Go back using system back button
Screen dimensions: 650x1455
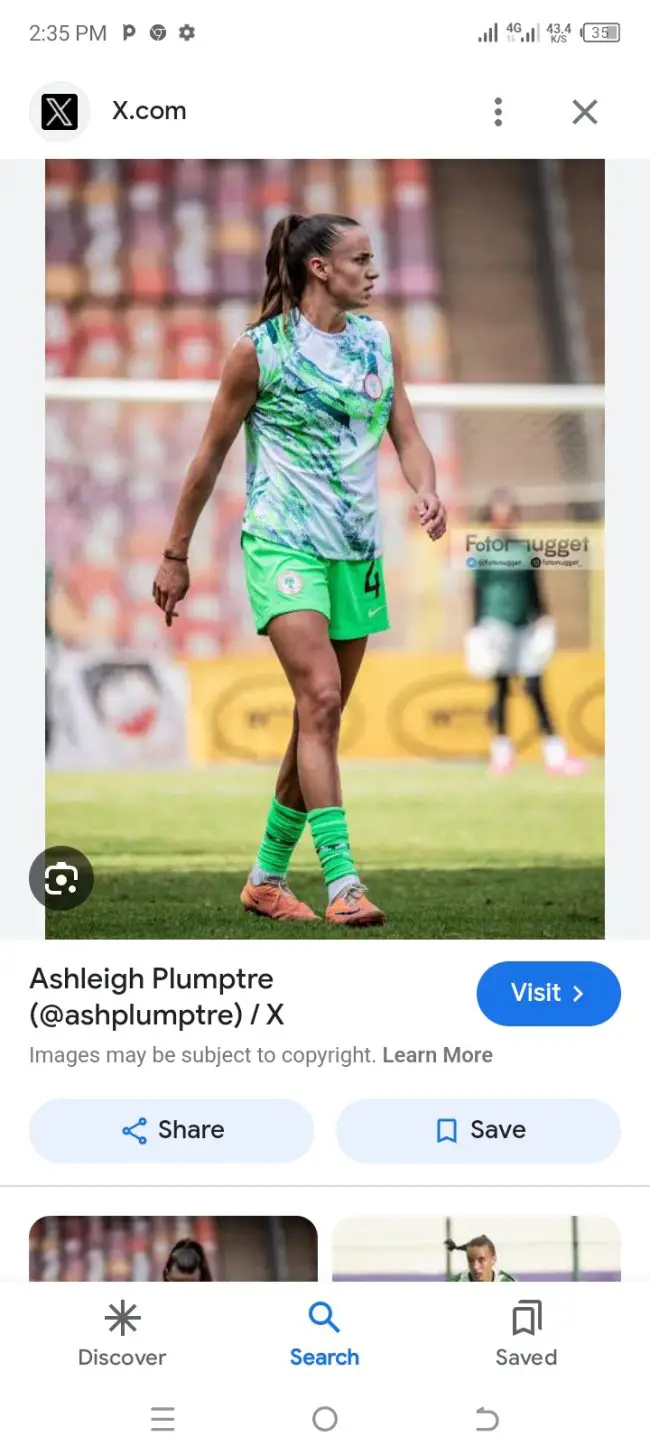pos(486,1418)
